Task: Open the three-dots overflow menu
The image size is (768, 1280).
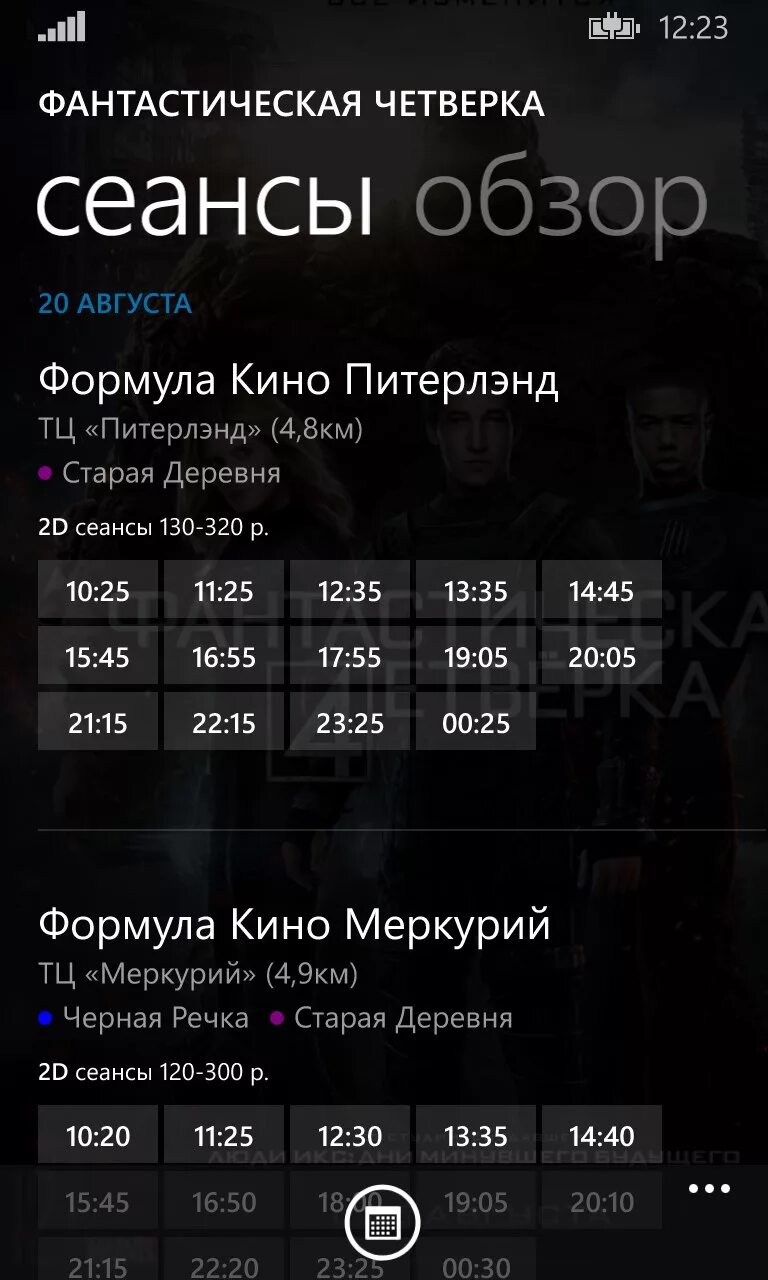Action: [x=710, y=1189]
